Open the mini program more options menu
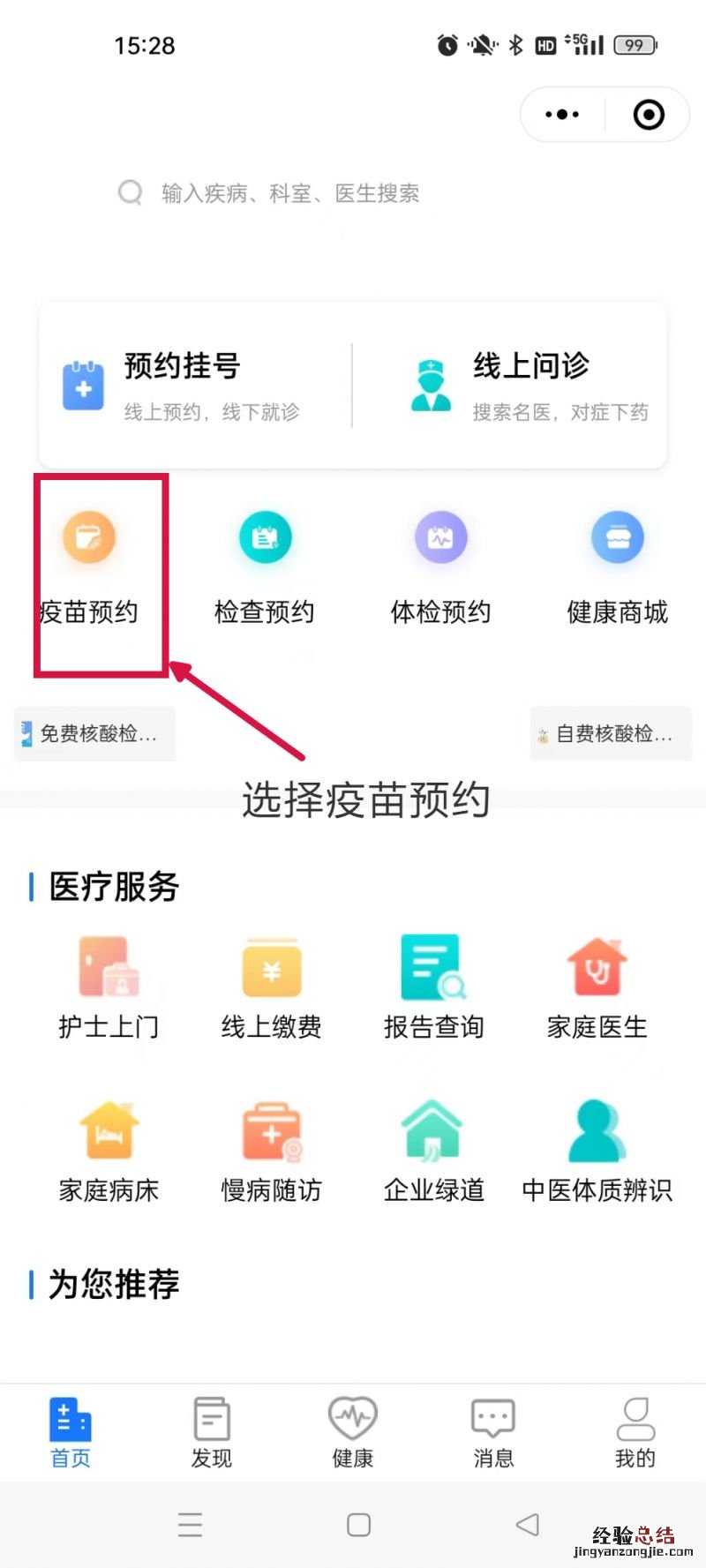This screenshot has height=1568, width=706. click(x=562, y=115)
